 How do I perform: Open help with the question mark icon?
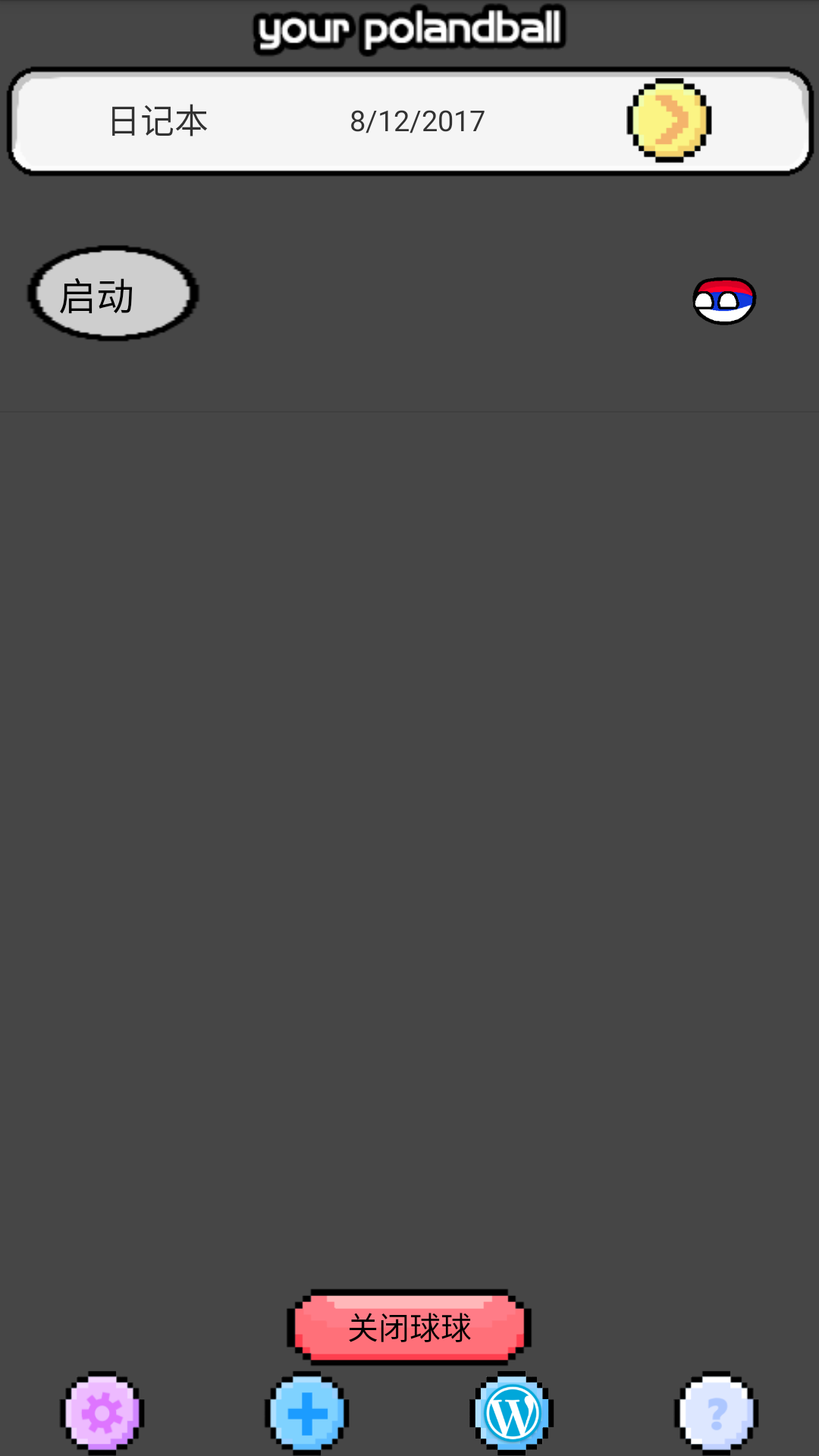[x=717, y=1413]
